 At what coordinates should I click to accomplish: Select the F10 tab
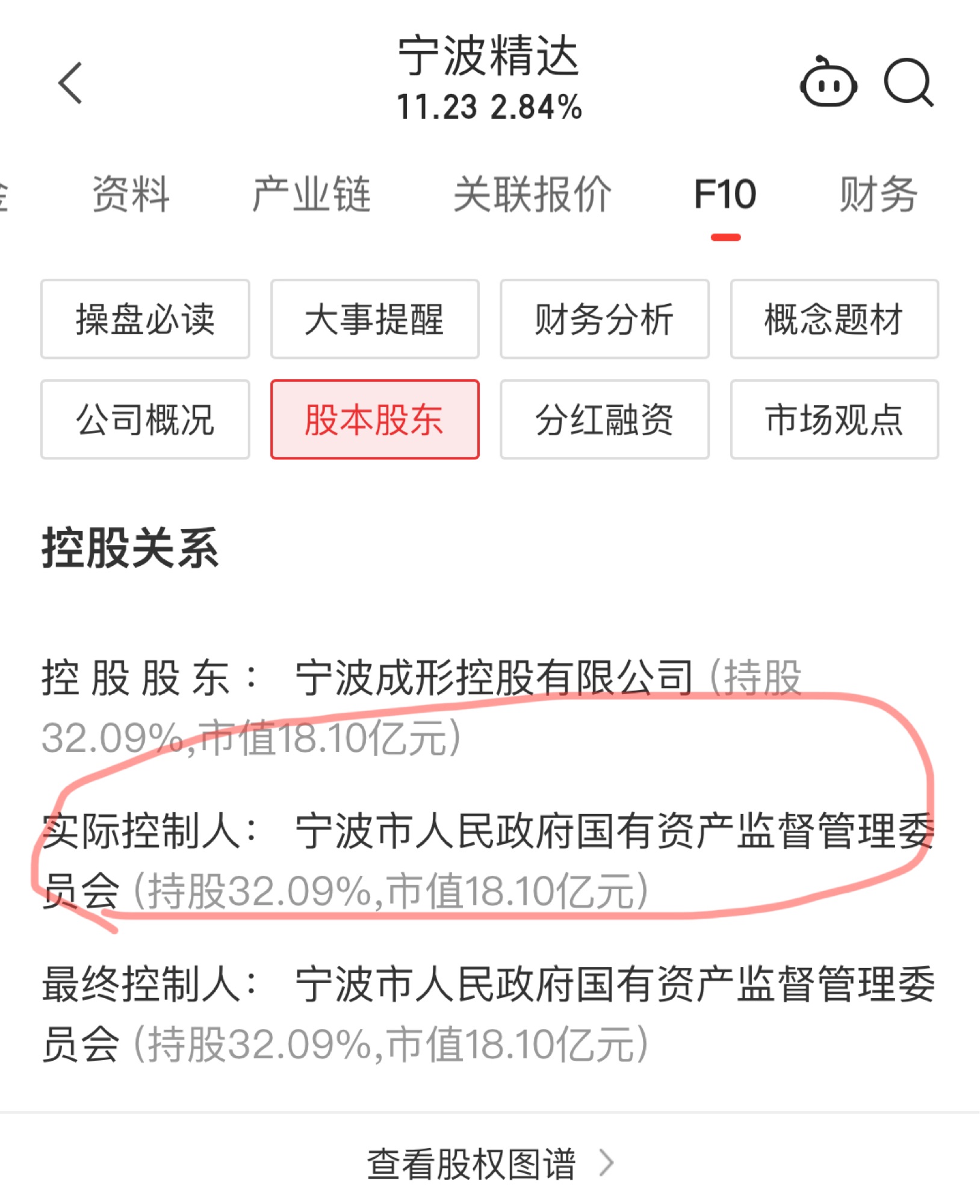click(725, 194)
